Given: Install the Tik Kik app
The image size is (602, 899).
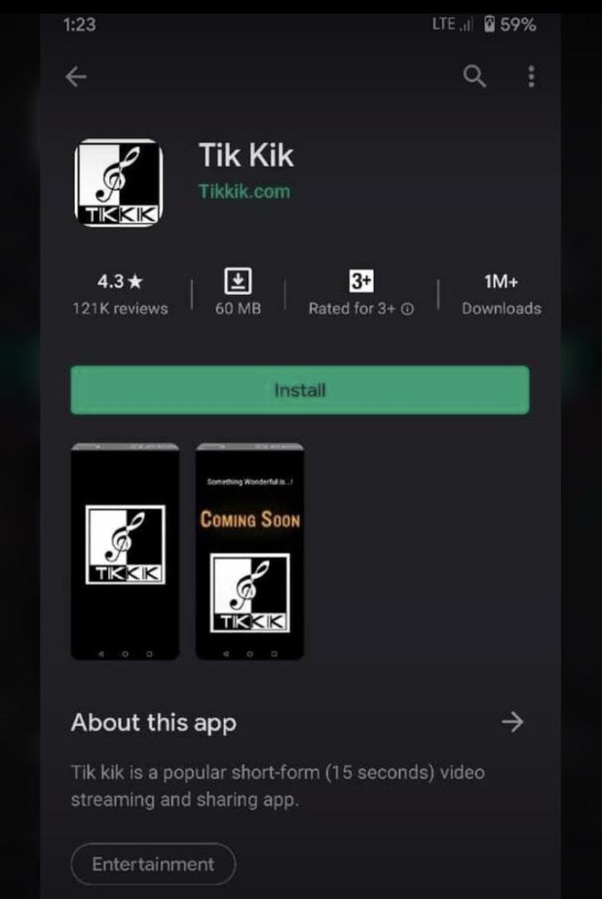Looking at the screenshot, I should coord(299,390).
